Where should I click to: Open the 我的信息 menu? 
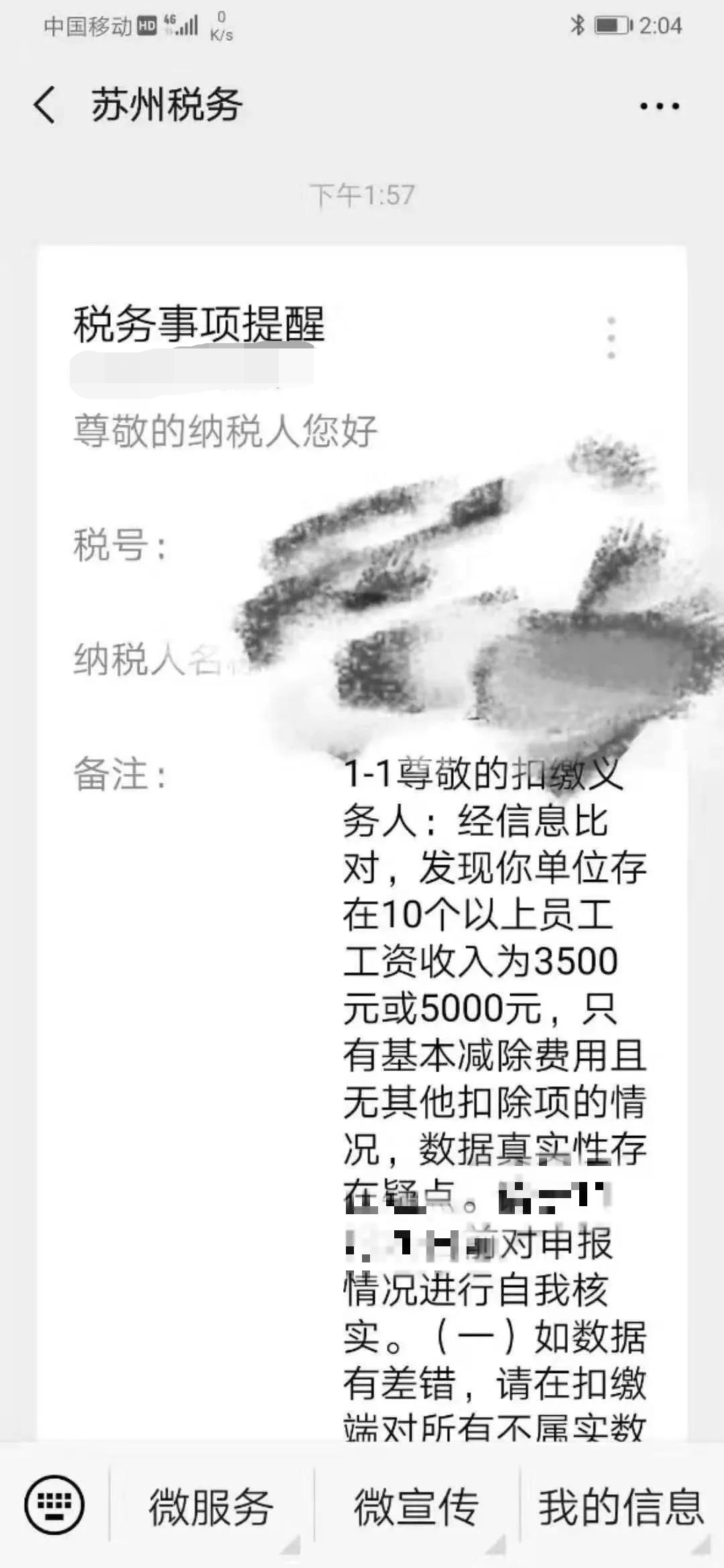[621, 1506]
